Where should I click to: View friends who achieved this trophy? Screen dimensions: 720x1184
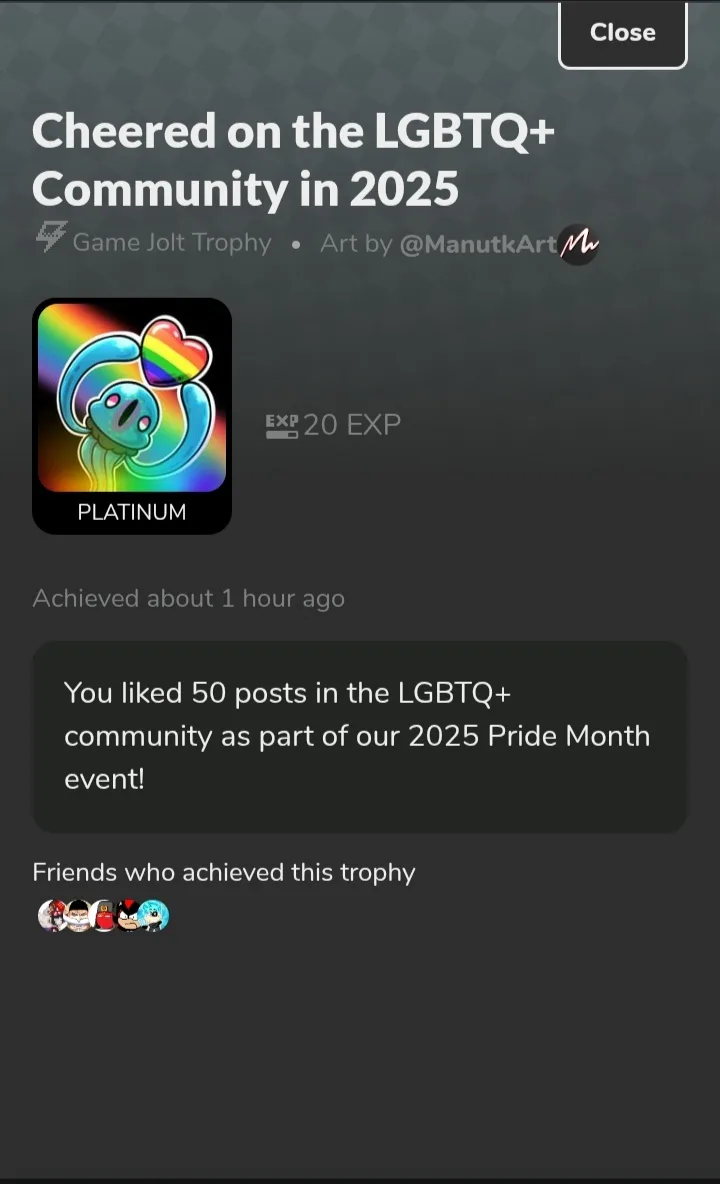103,915
